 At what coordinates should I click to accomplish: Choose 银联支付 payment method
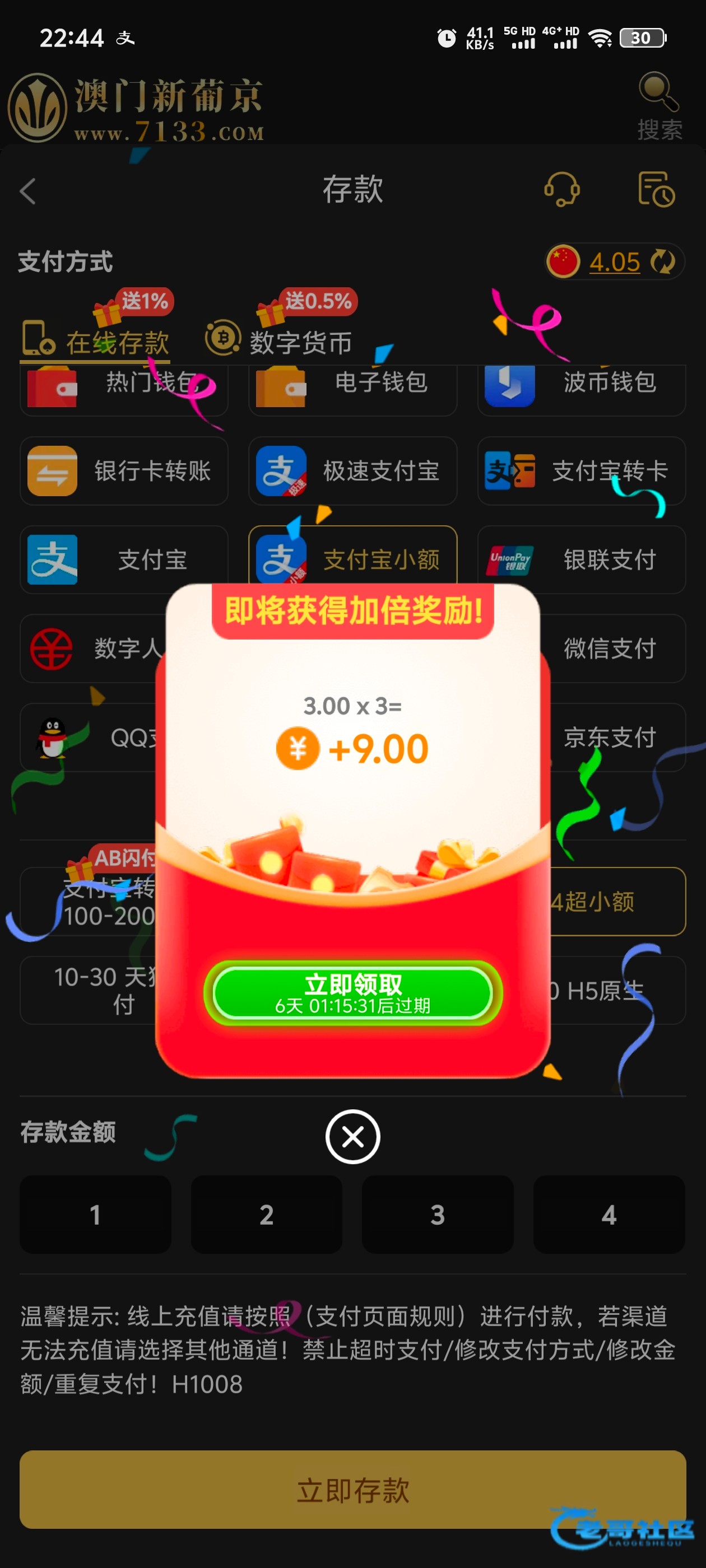tap(581, 560)
